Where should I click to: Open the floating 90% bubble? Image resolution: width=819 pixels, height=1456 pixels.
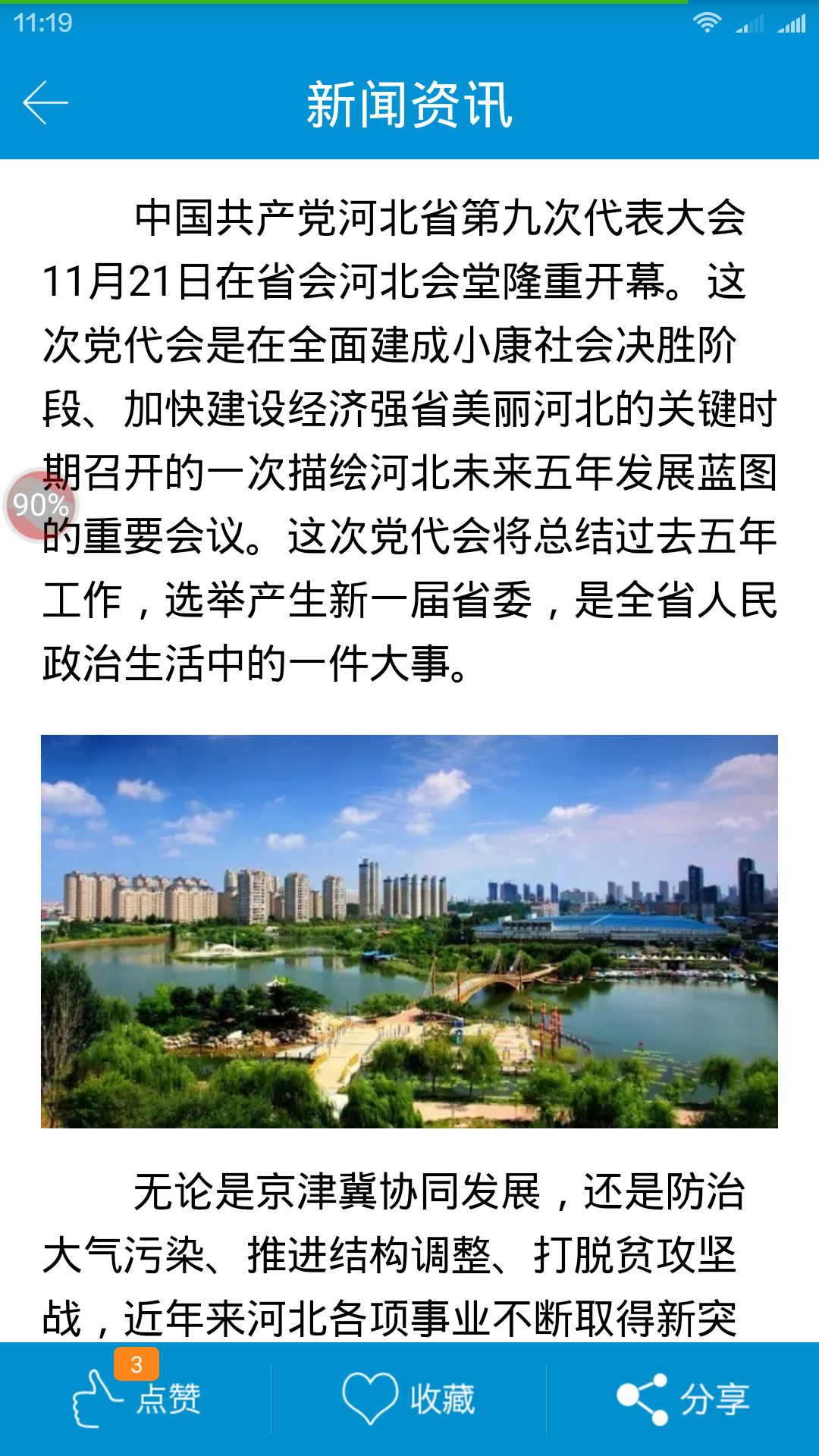coord(39,505)
